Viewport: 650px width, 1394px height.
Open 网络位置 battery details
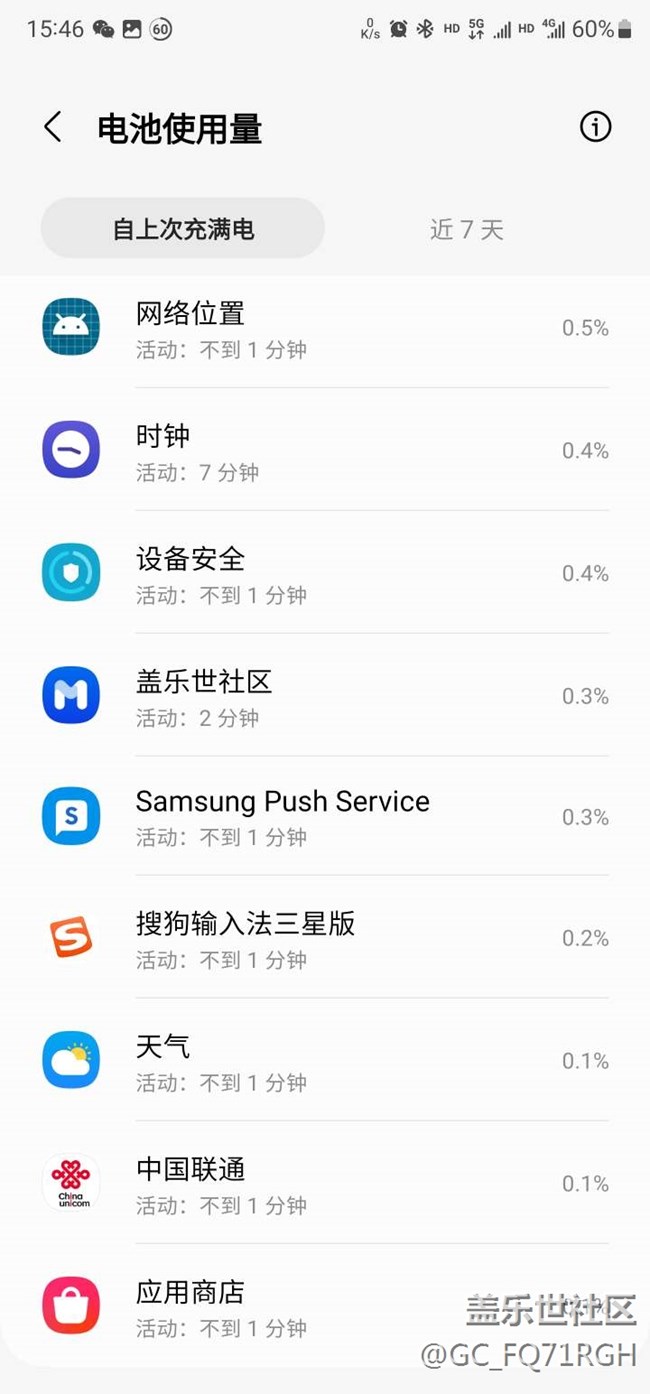point(325,327)
